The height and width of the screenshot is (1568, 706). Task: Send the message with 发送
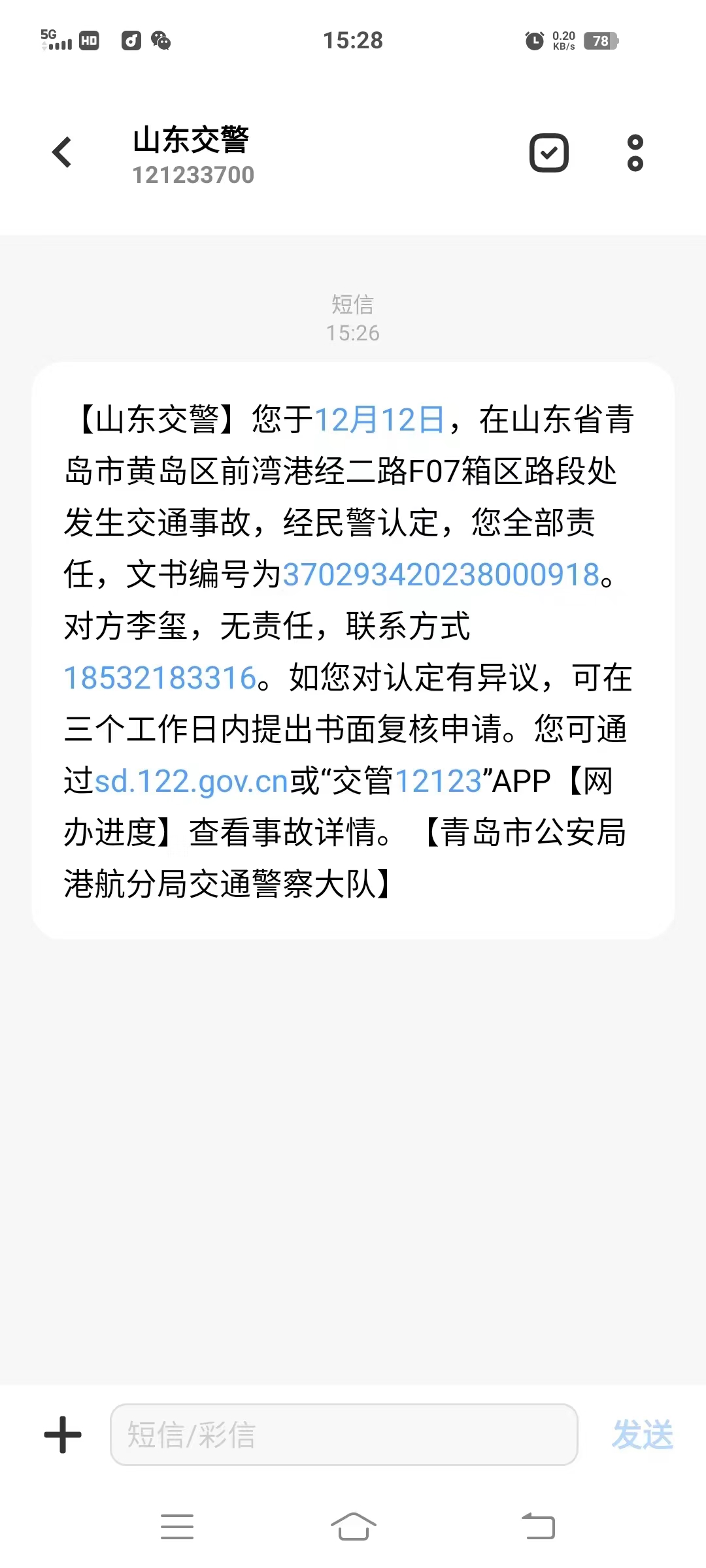pos(642,1435)
